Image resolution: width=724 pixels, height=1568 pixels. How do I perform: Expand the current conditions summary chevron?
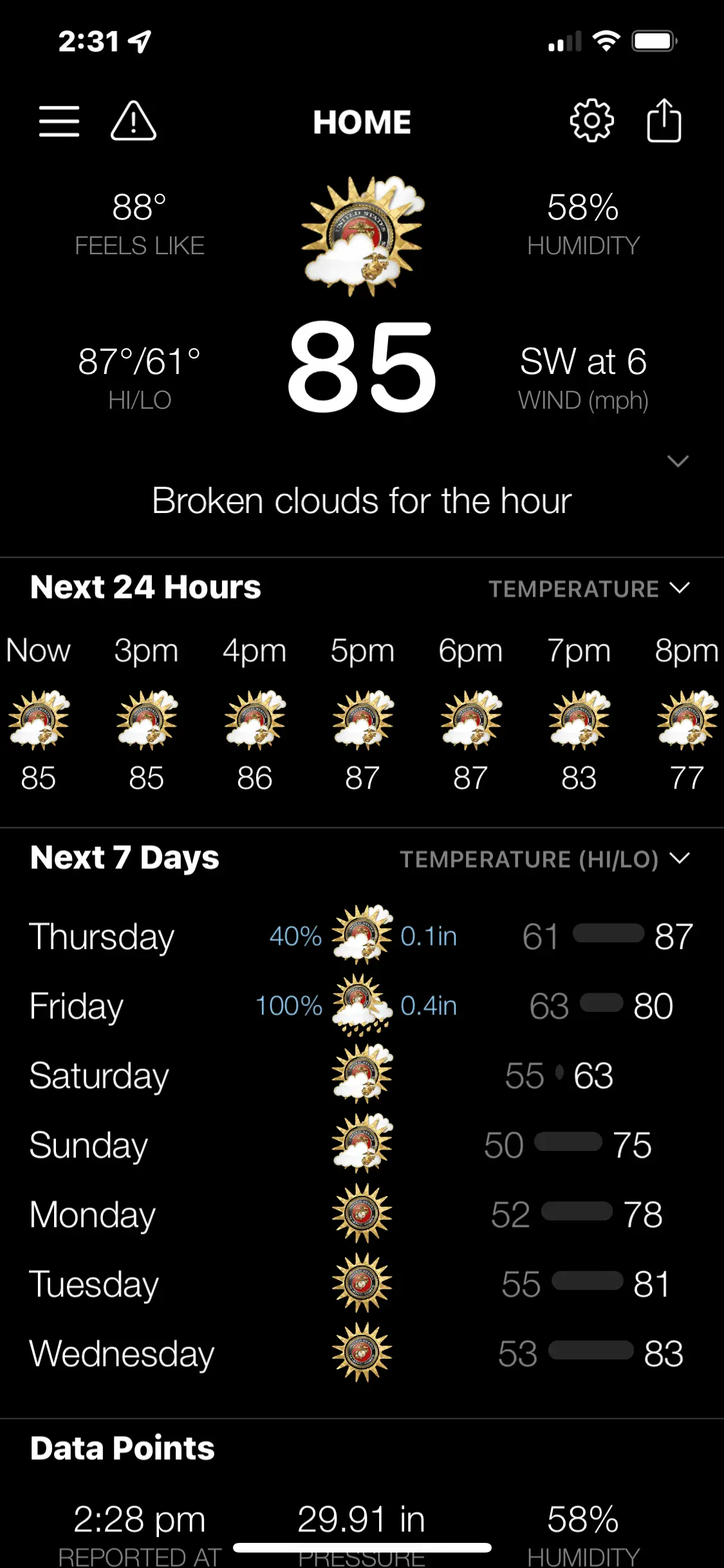pos(678,461)
